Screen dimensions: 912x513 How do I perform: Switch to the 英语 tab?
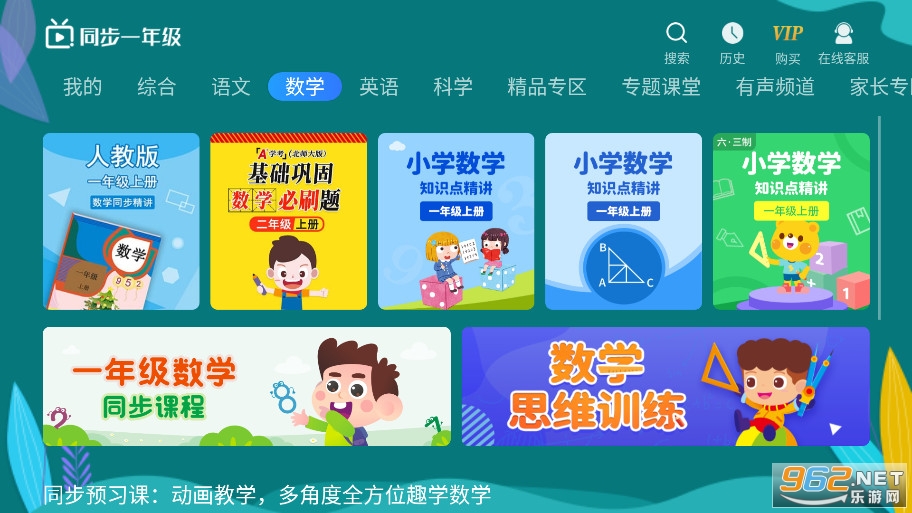pos(379,87)
